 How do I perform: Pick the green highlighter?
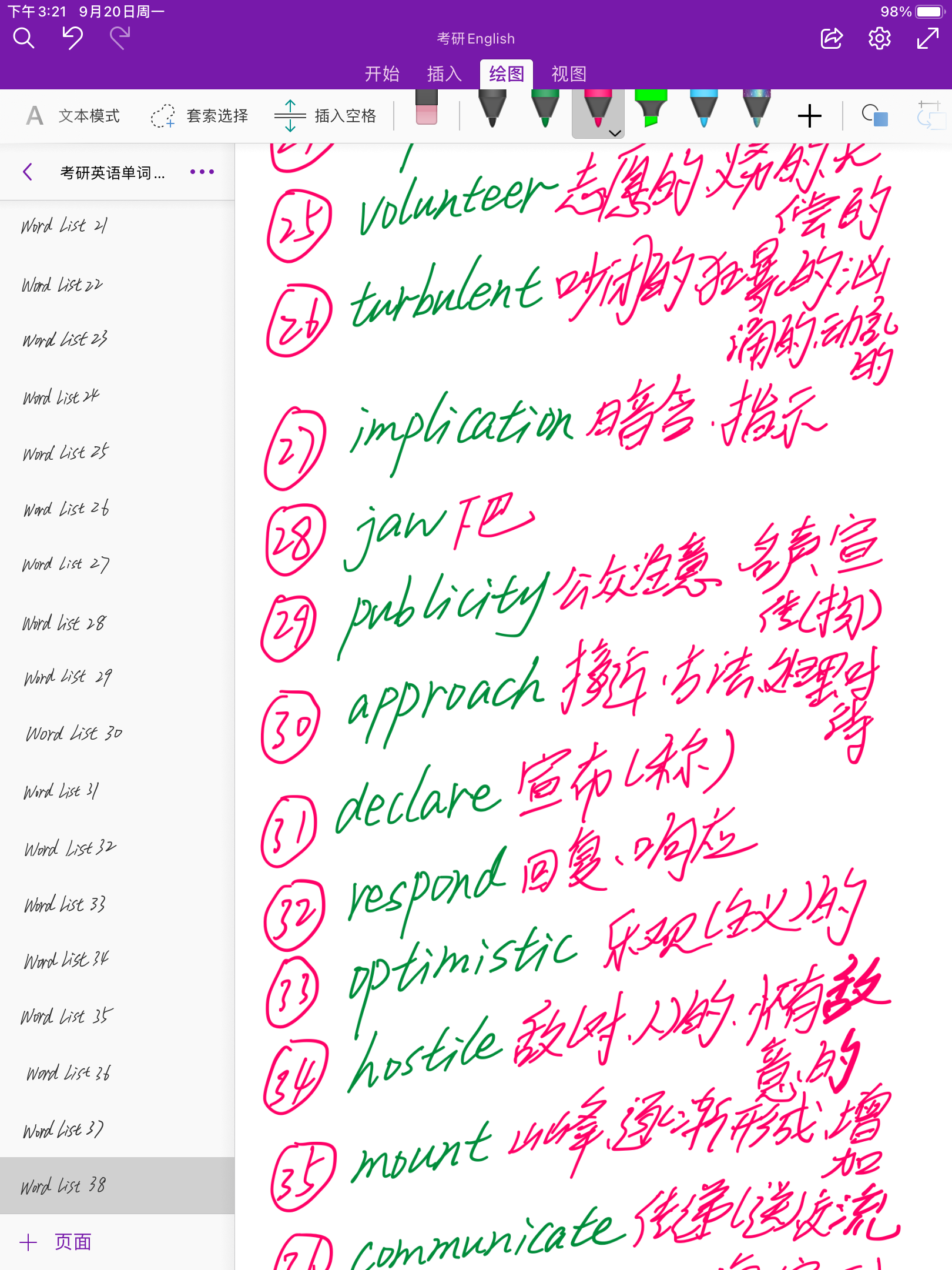pos(651,109)
